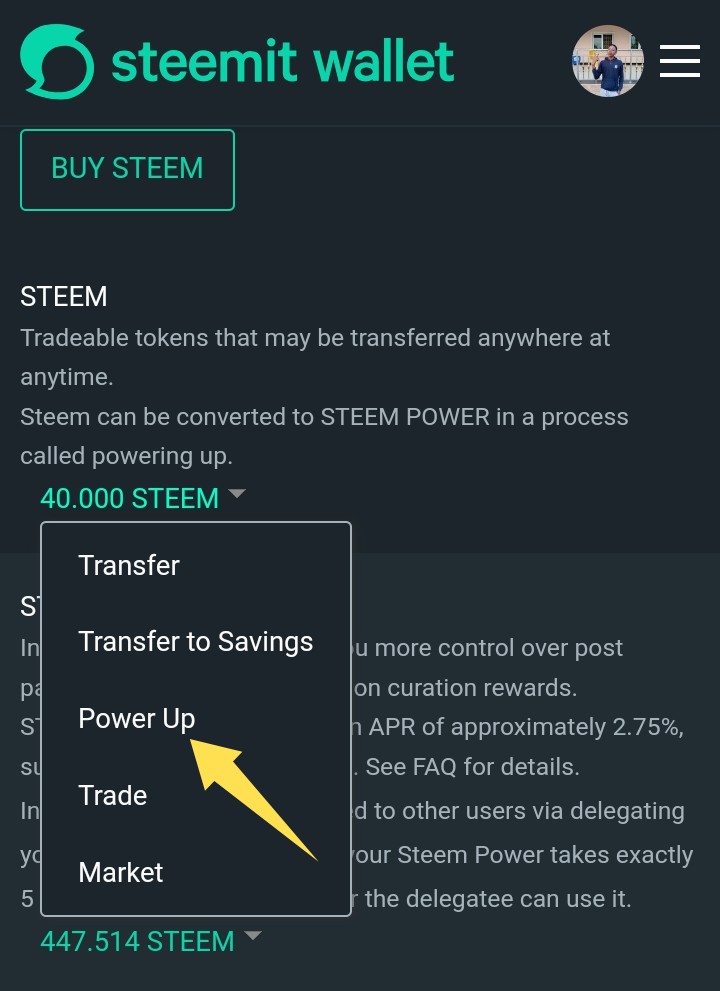Viewport: 720px width, 991px height.
Task: Open the profile avatar
Action: click(607, 61)
